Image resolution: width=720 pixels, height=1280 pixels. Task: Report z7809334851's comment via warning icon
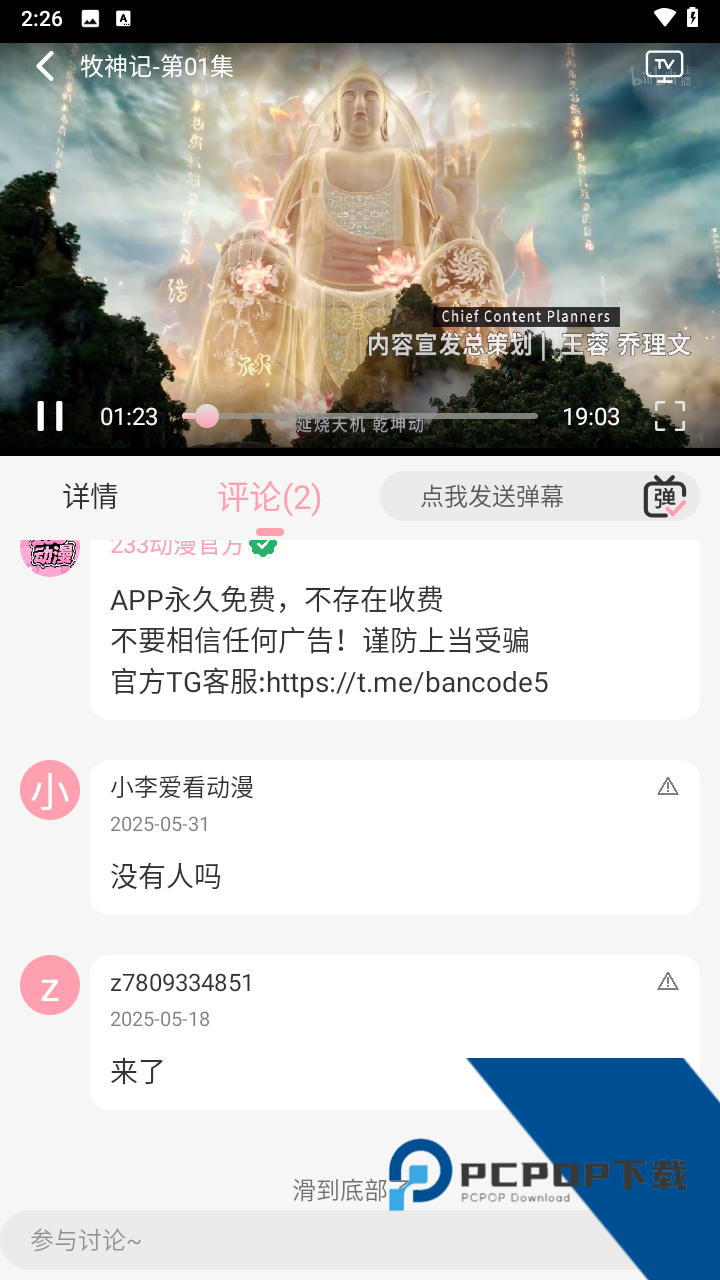tap(667, 981)
